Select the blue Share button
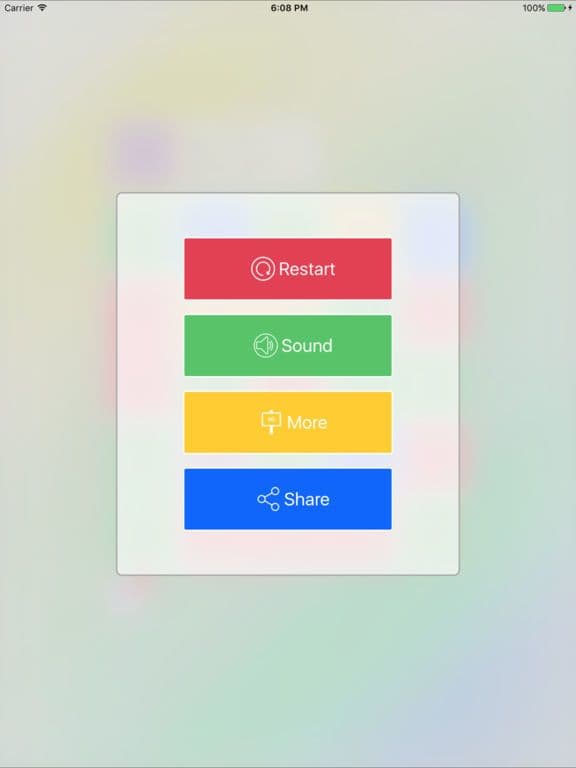This screenshot has width=576, height=768. pyautogui.click(x=288, y=499)
